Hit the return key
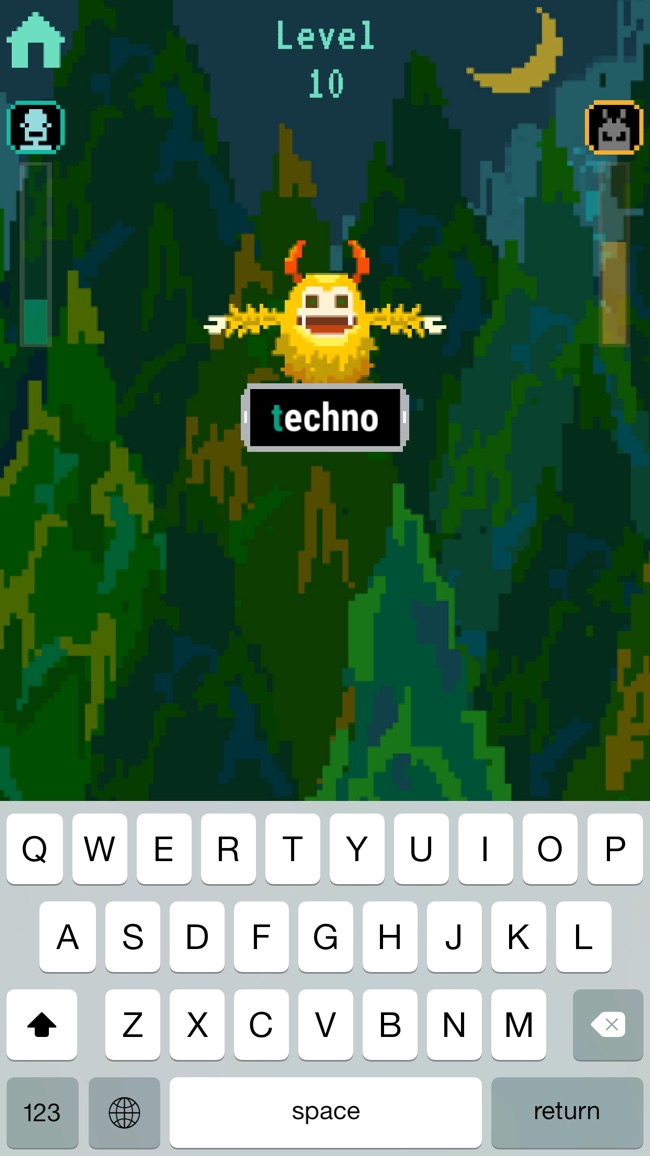This screenshot has width=650, height=1156. (x=566, y=1112)
